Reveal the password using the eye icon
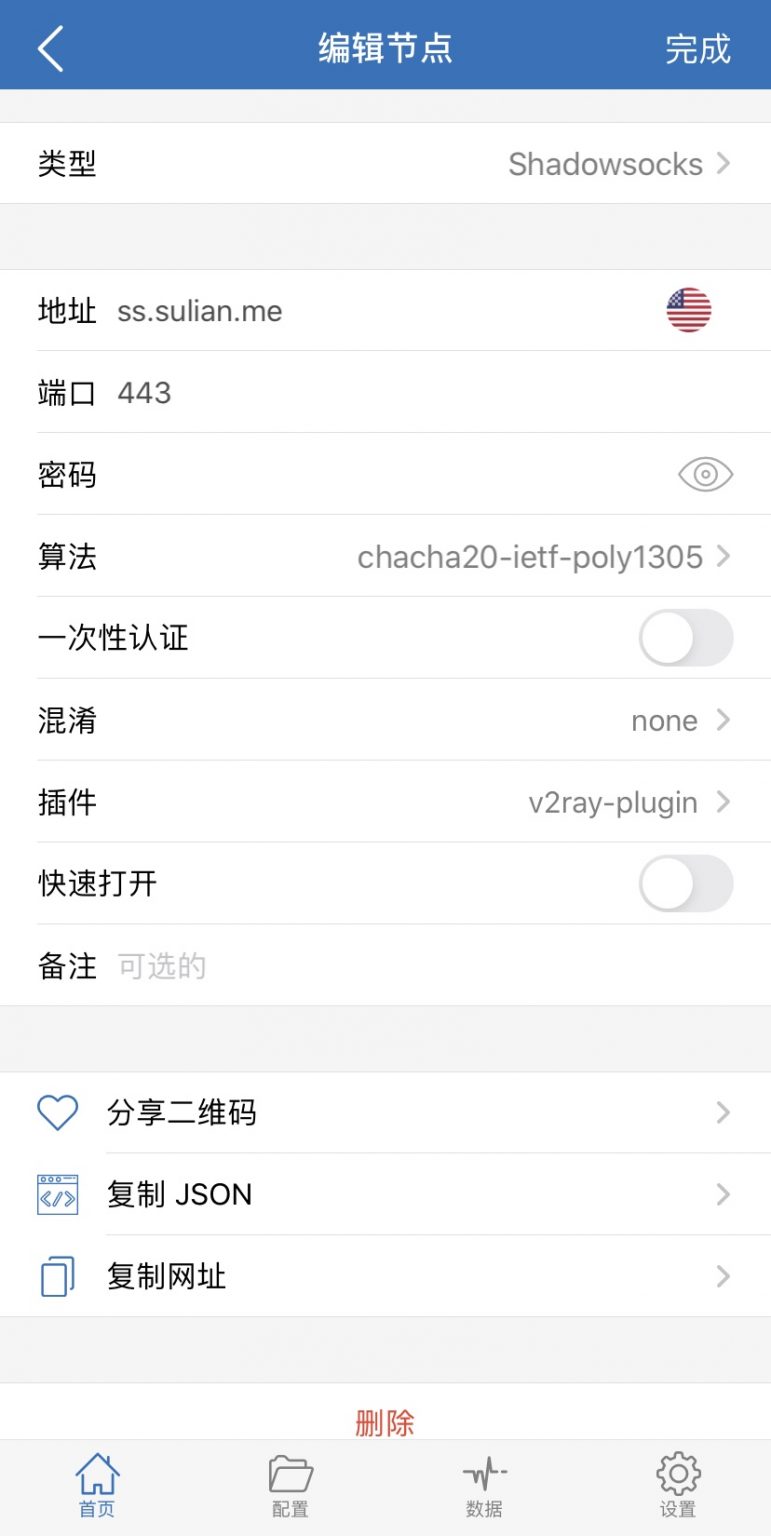 (x=704, y=475)
